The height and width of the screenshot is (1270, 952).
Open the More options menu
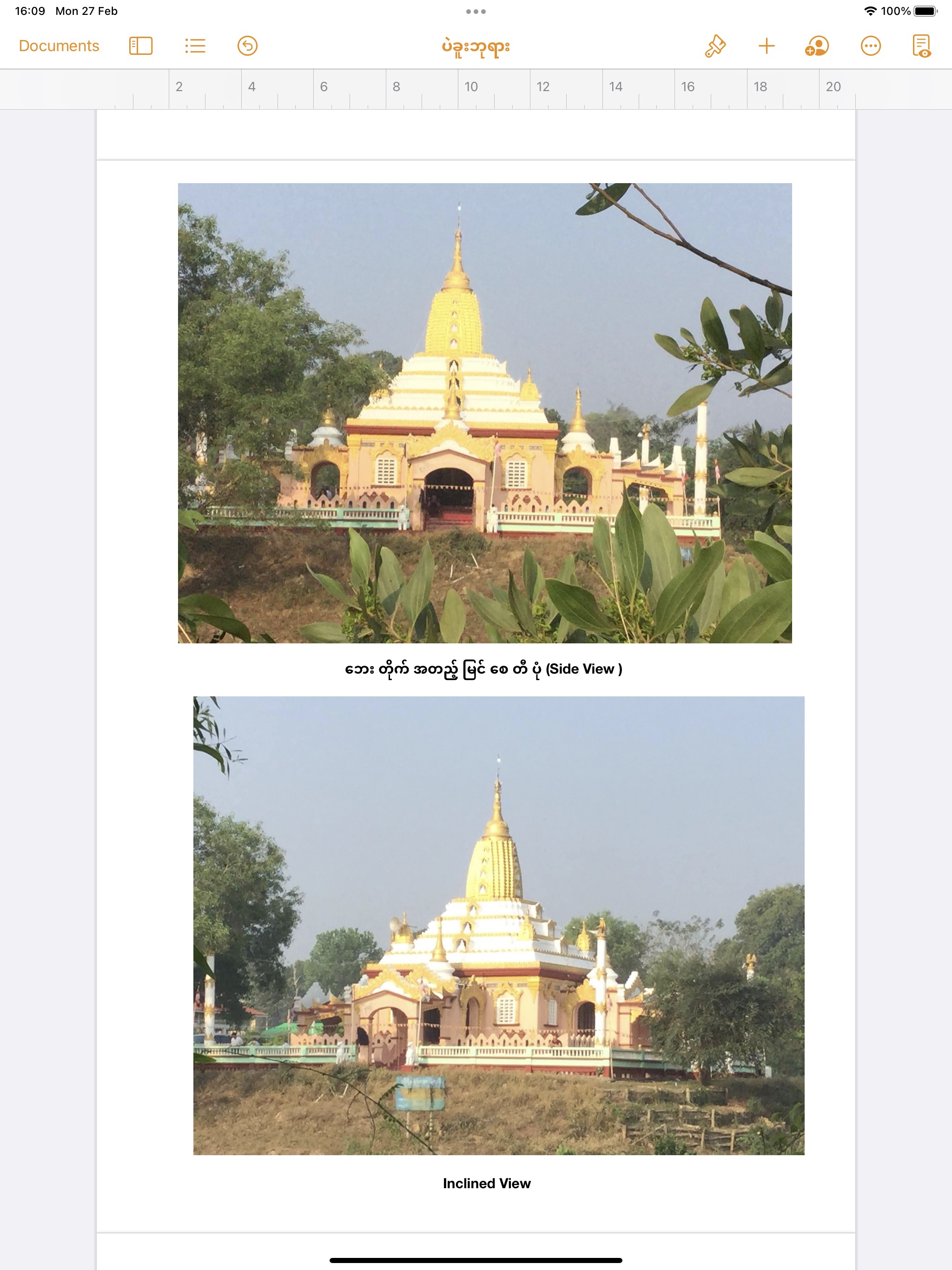coord(871,46)
